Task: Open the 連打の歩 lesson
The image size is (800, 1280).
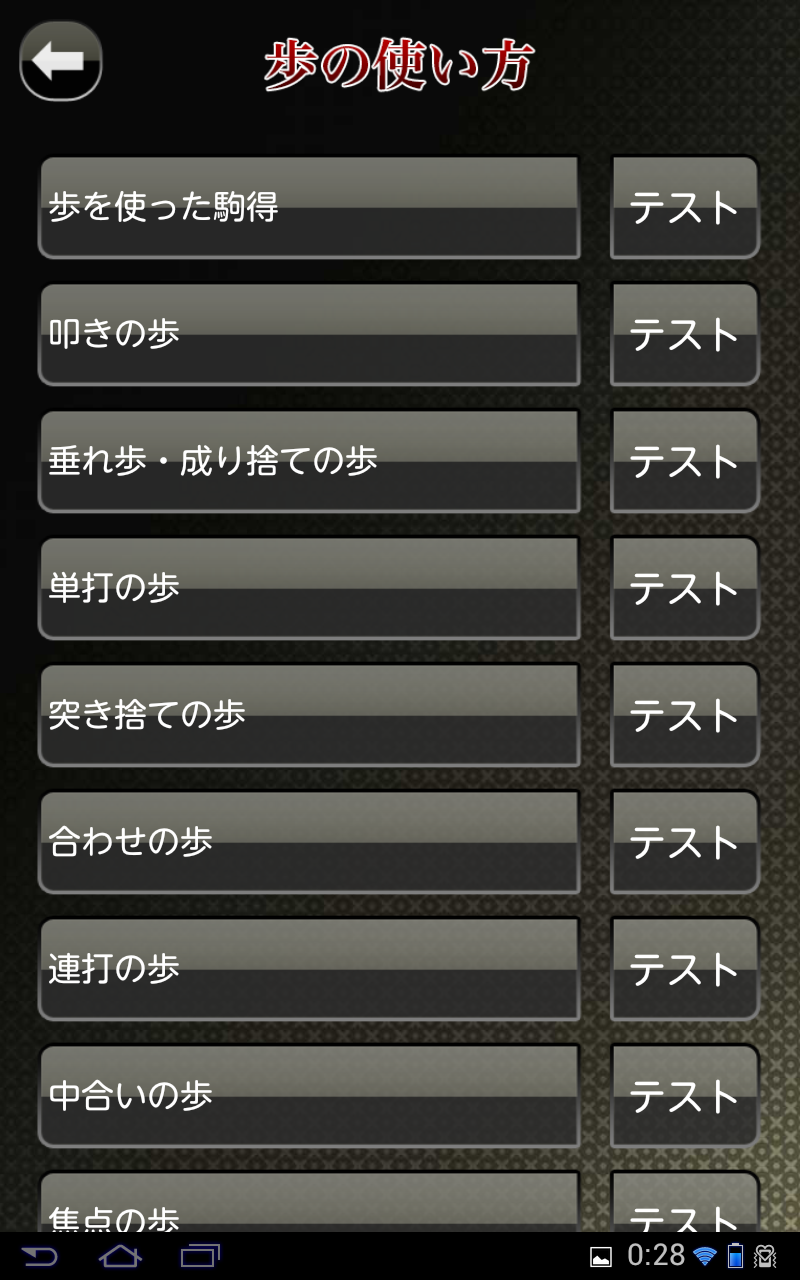Action: pos(308,969)
